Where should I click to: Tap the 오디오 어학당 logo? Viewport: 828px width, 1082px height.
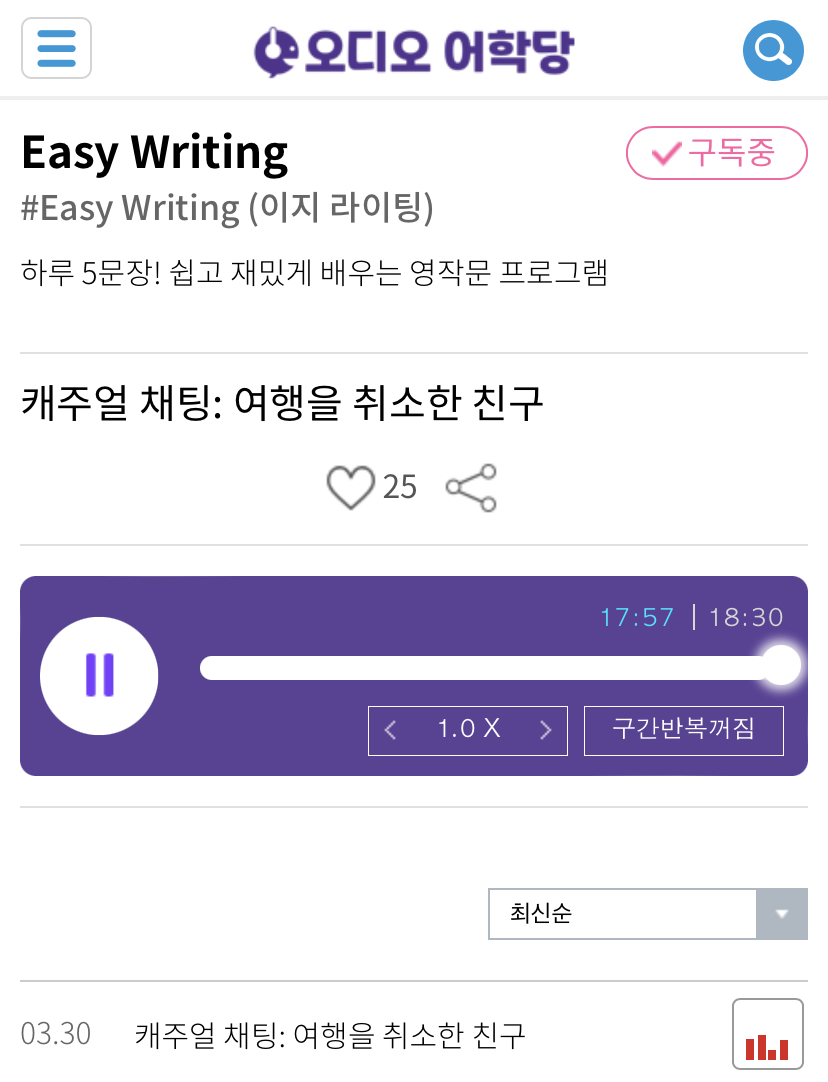(x=414, y=49)
